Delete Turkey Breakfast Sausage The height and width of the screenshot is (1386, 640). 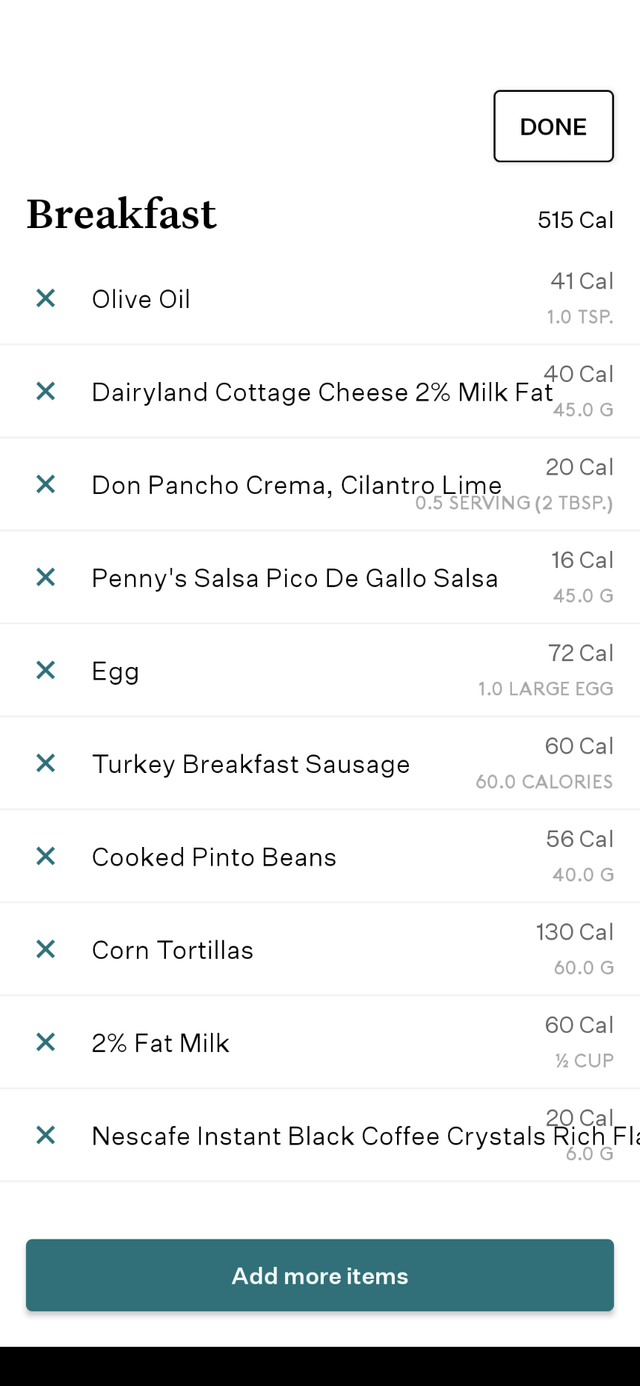point(45,763)
